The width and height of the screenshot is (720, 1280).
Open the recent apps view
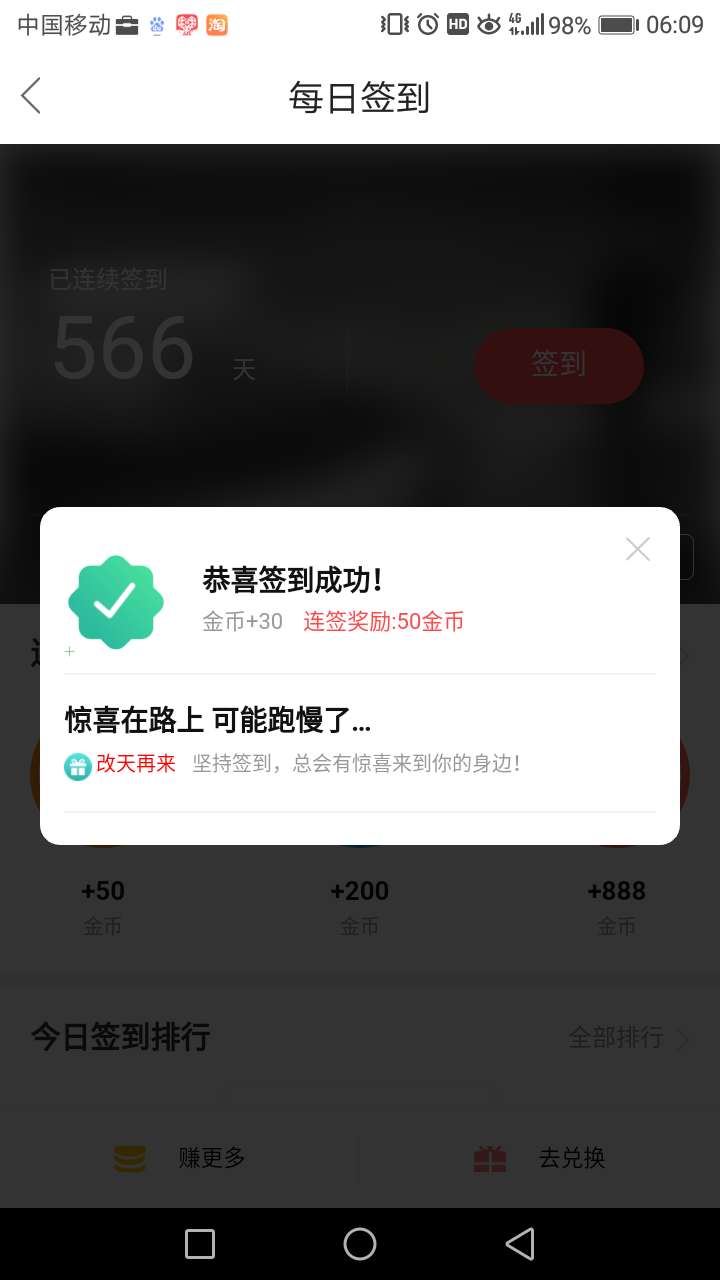pyautogui.click(x=200, y=1244)
